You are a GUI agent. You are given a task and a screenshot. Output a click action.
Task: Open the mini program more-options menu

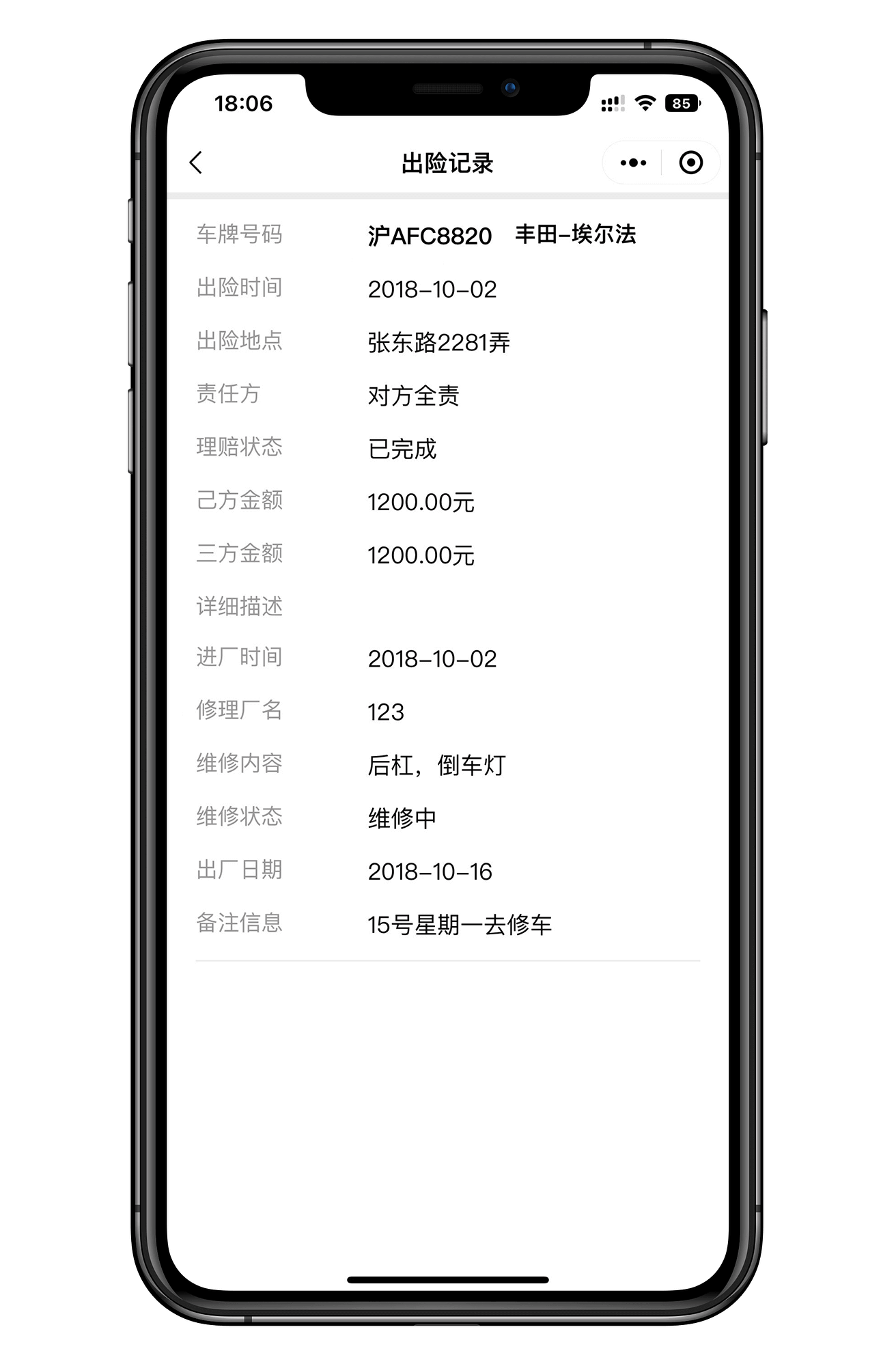[633, 163]
